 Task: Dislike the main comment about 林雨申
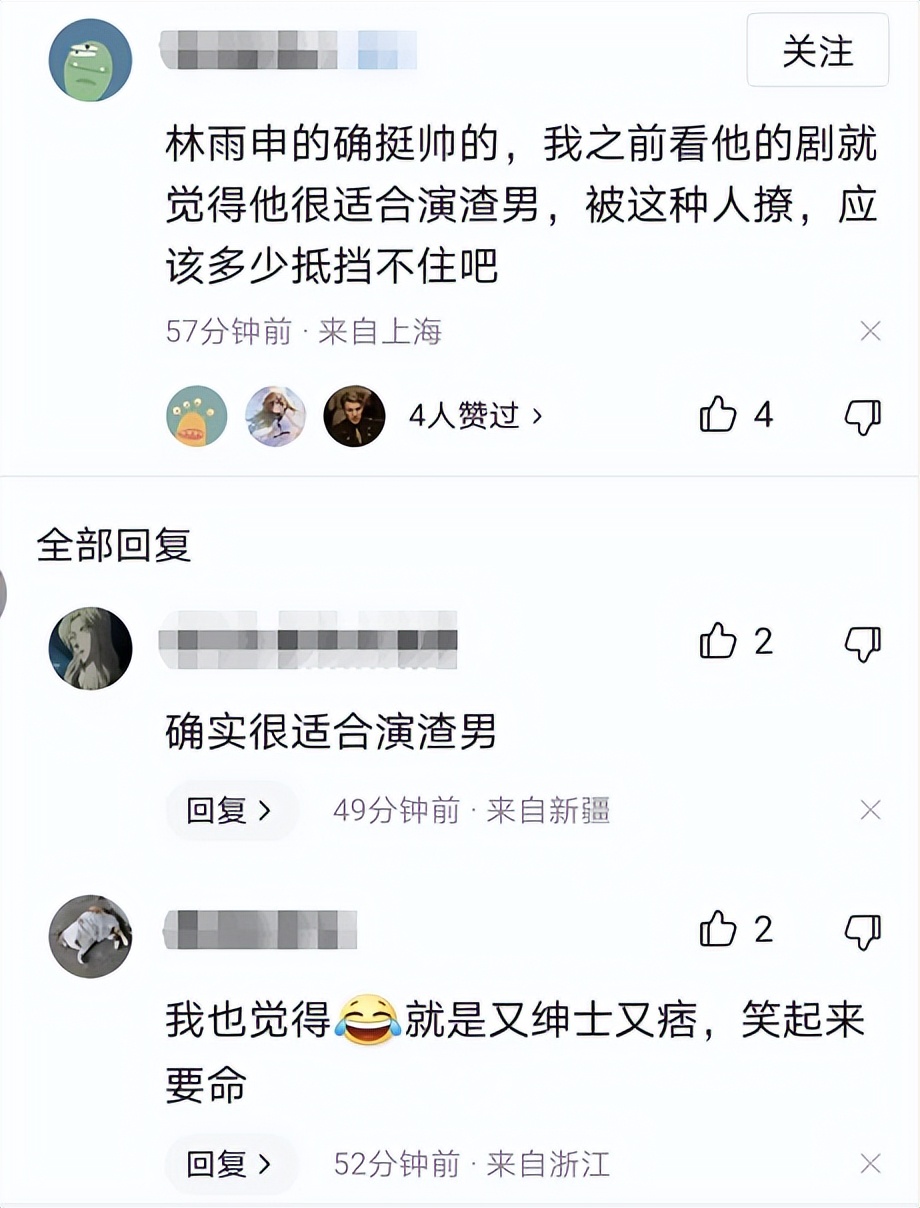pyautogui.click(x=863, y=415)
